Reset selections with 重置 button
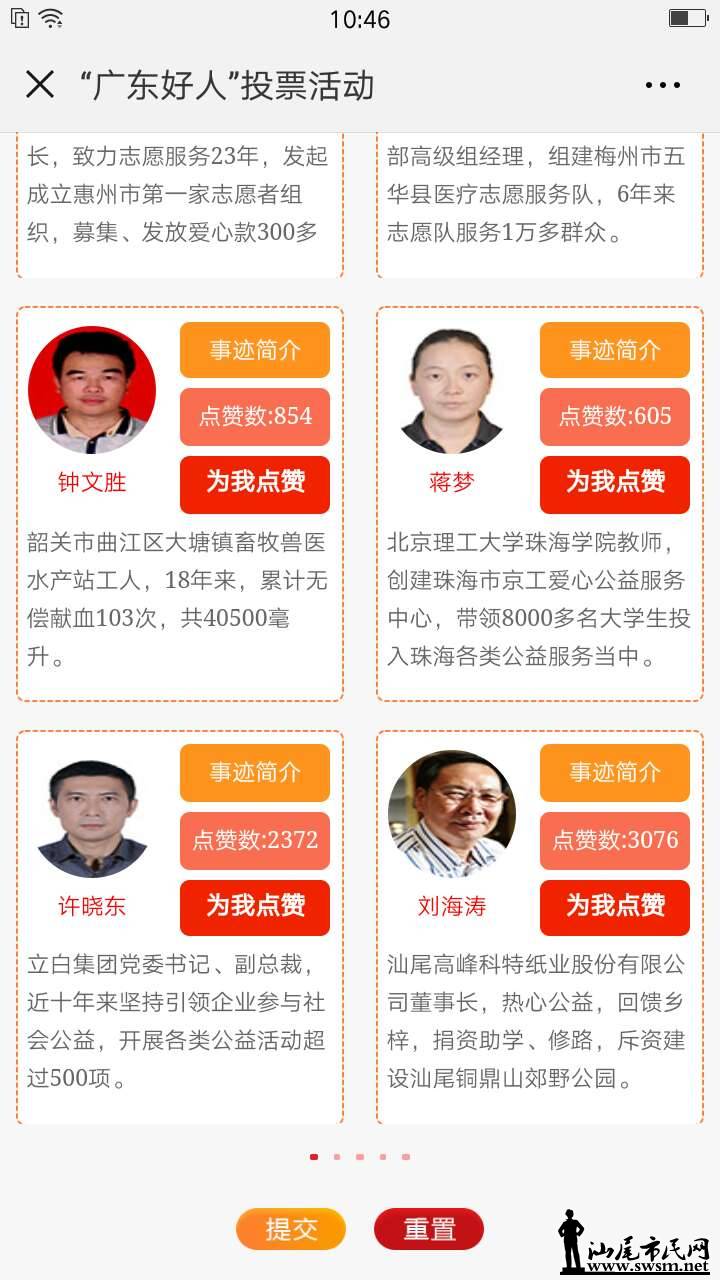Screen dimensions: 720x1280 point(429,1229)
